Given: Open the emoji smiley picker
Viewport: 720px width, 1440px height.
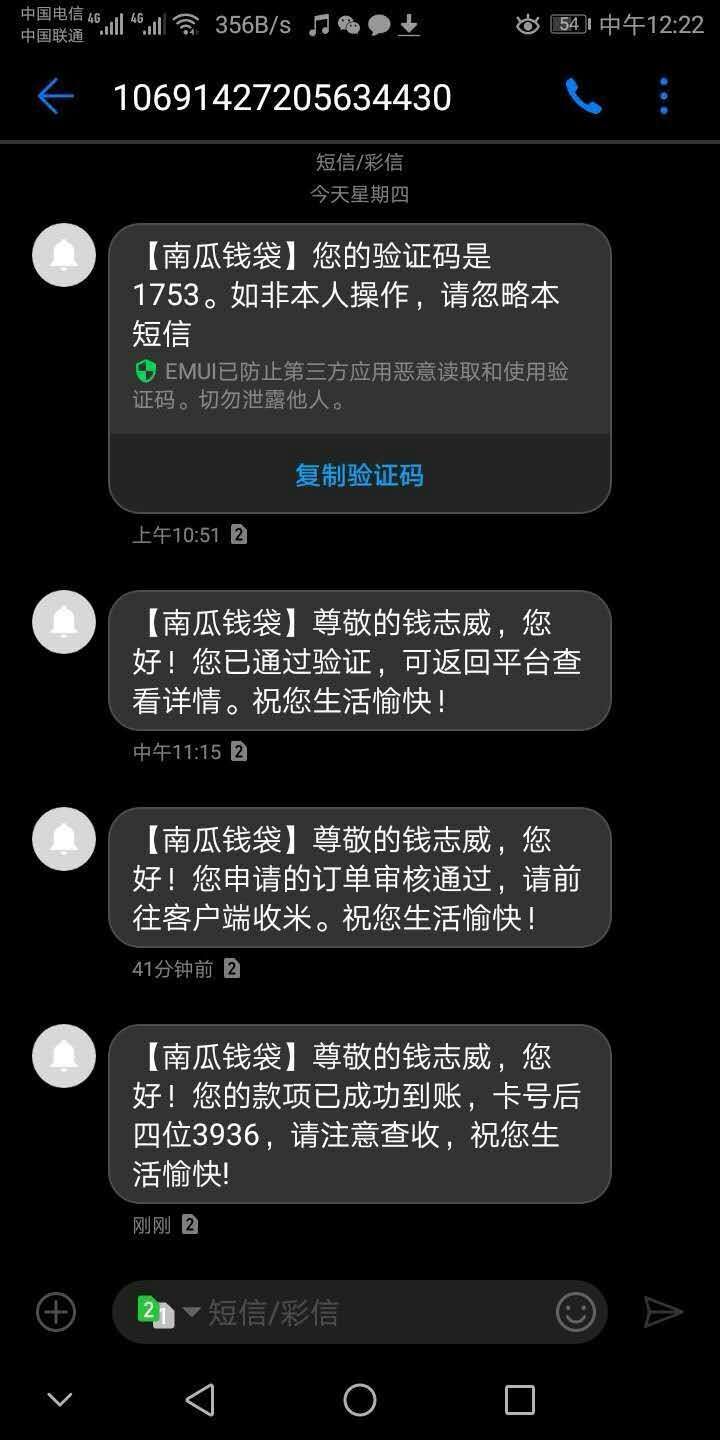Looking at the screenshot, I should pos(576,1312).
